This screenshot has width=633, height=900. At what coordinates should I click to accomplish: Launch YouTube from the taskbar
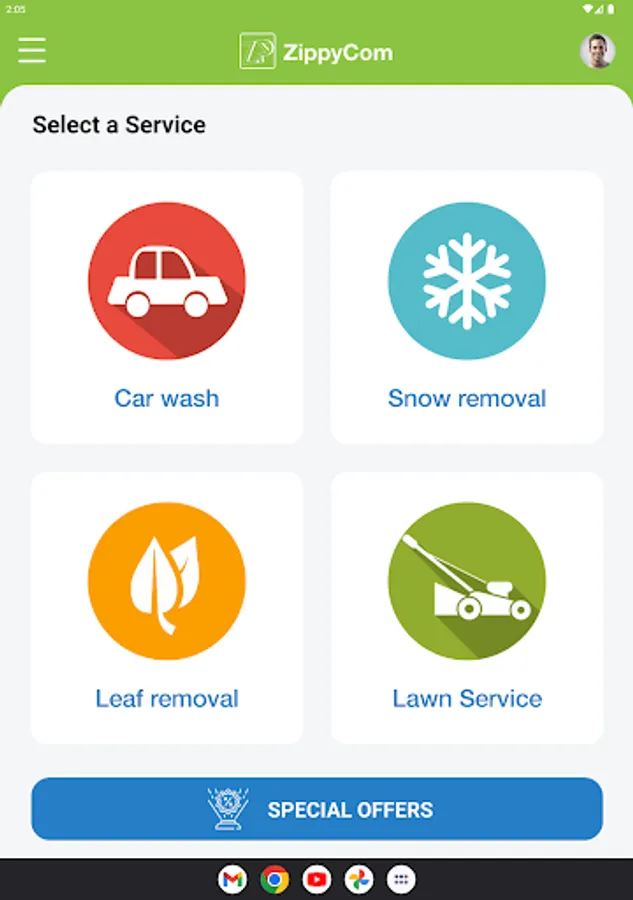pos(317,879)
